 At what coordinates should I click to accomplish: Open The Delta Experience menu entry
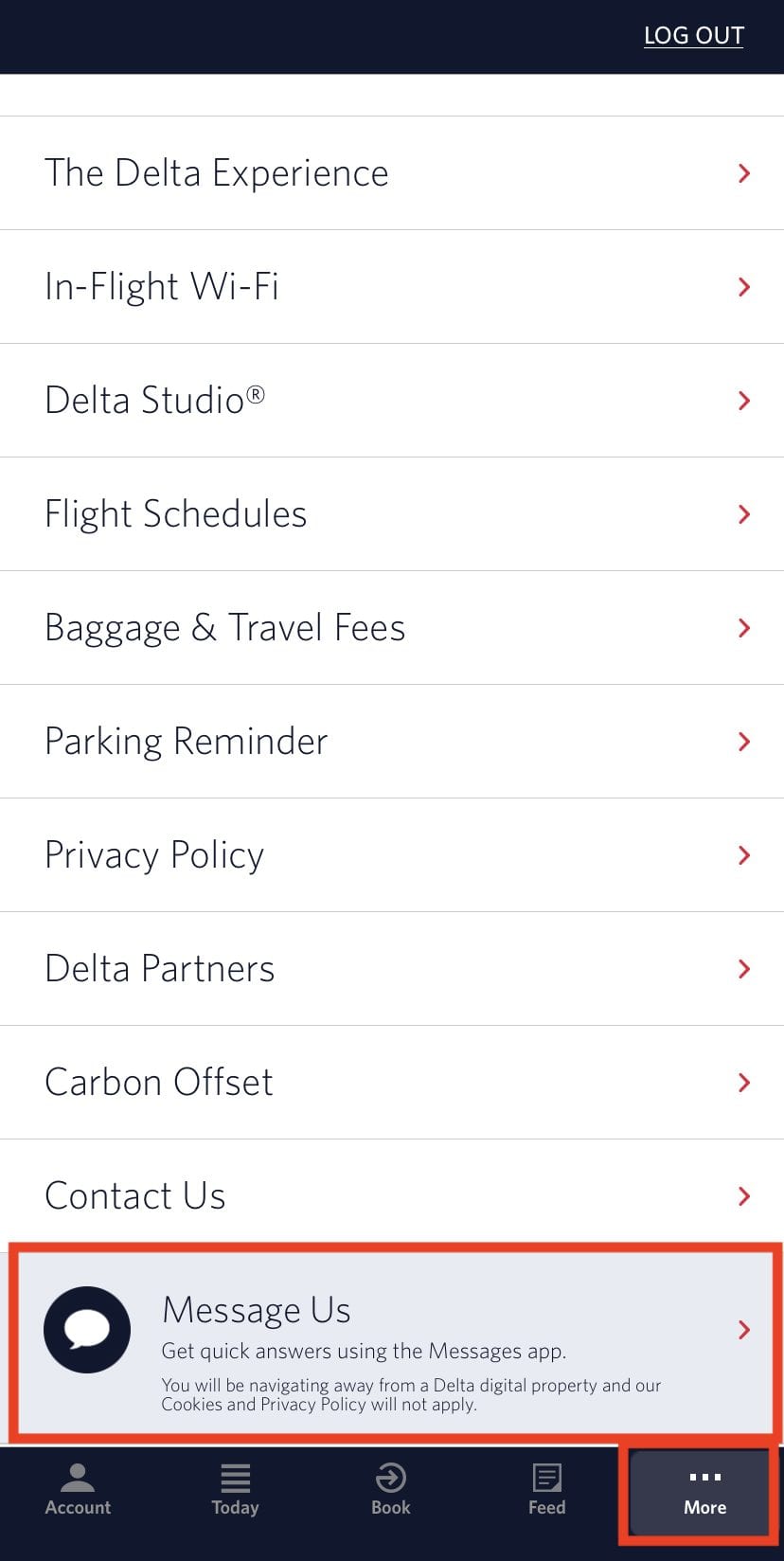[217, 172]
